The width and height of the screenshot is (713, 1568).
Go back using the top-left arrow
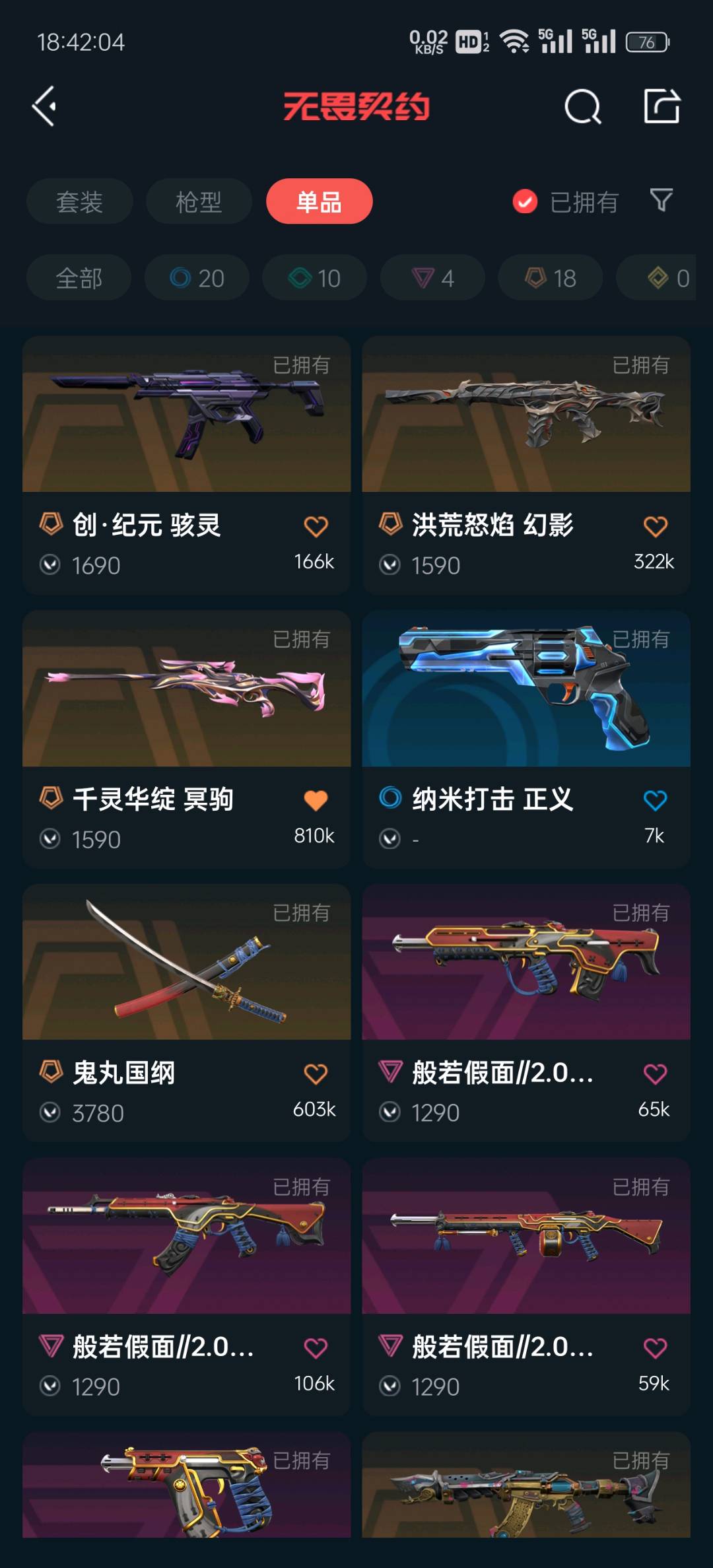point(45,106)
